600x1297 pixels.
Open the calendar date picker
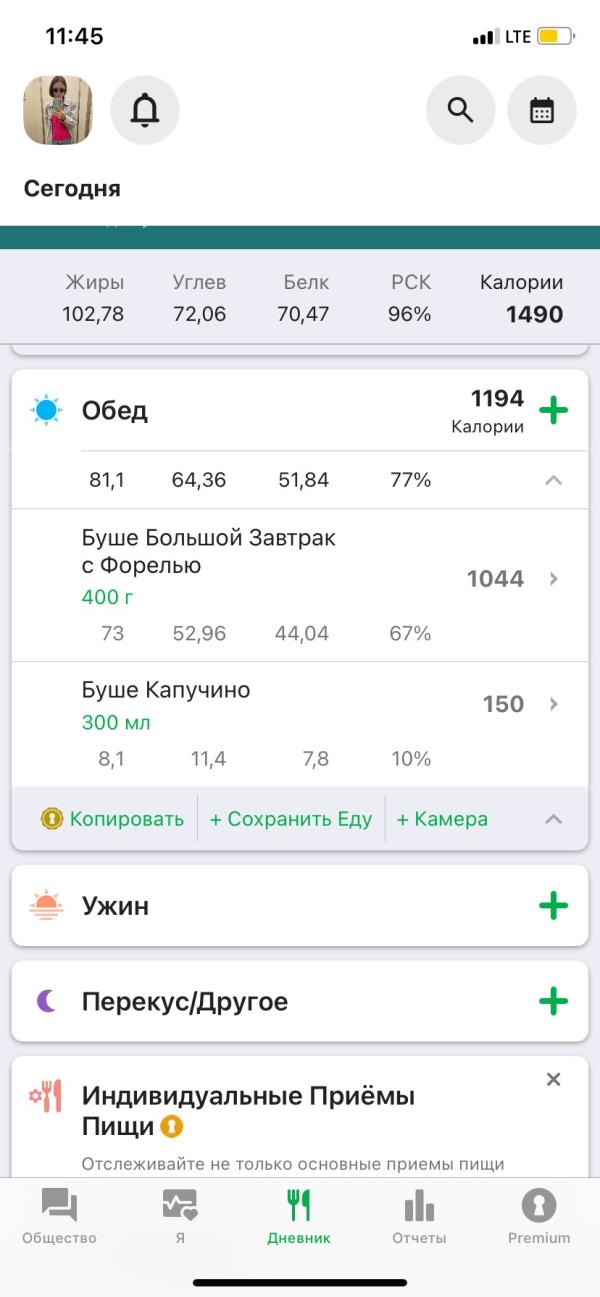[542, 110]
